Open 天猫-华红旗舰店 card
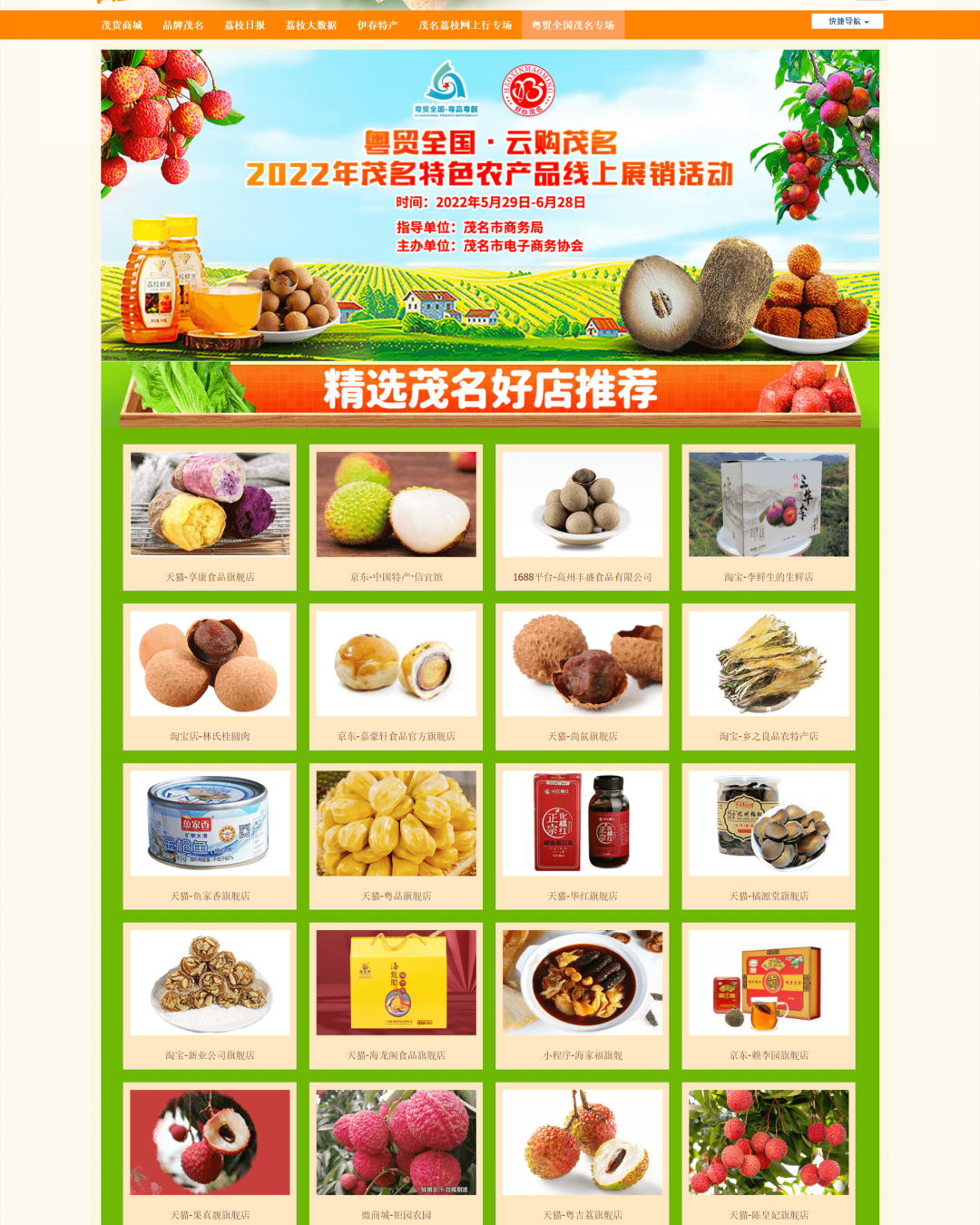Screen dimensions: 980x1225 582,836
